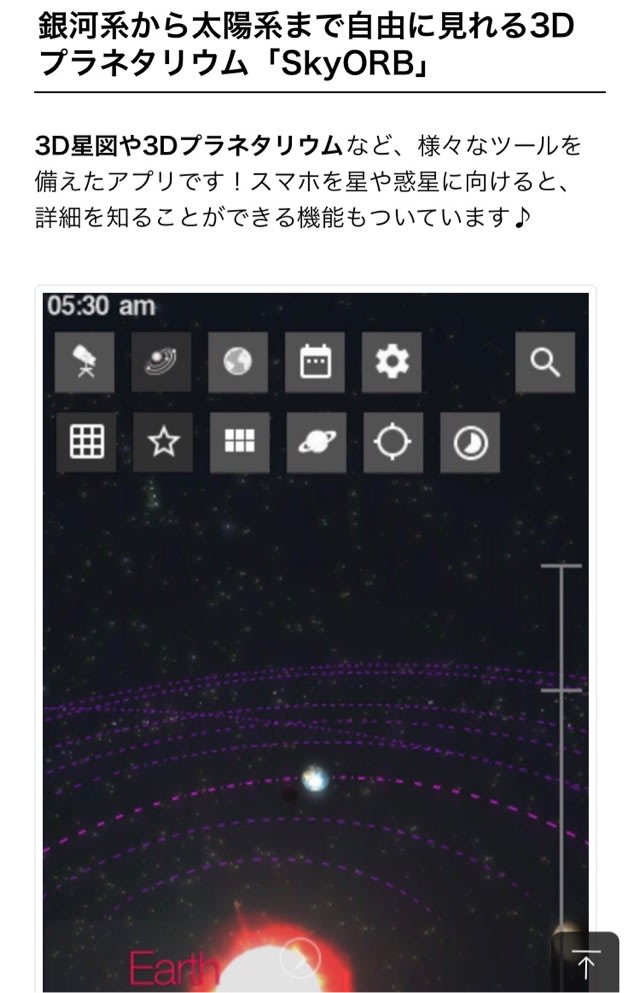Tap the back-to-top arrow button

click(x=586, y=963)
